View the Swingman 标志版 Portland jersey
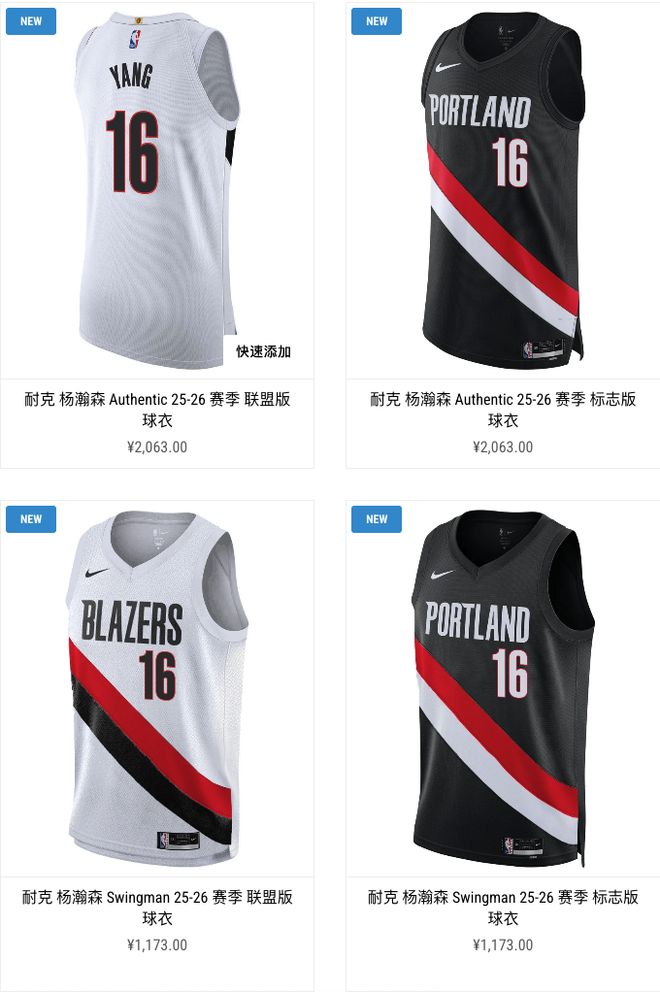 [503, 690]
